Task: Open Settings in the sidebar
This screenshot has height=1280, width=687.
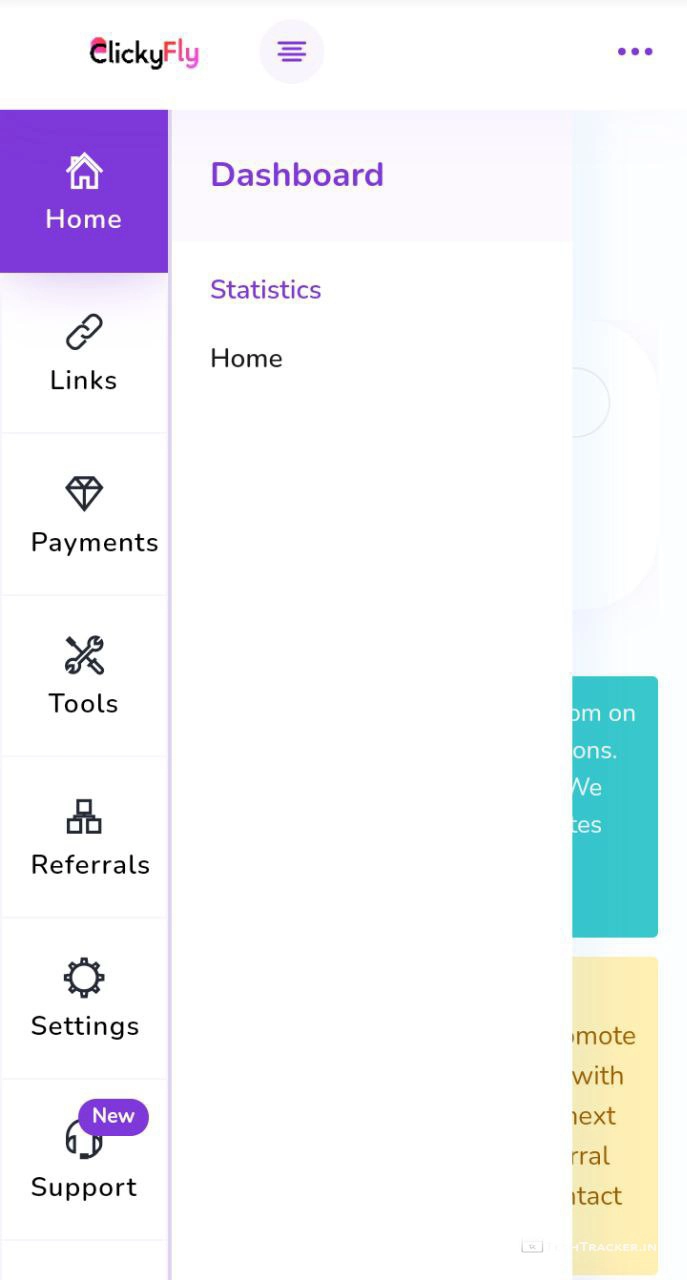Action: click(84, 998)
